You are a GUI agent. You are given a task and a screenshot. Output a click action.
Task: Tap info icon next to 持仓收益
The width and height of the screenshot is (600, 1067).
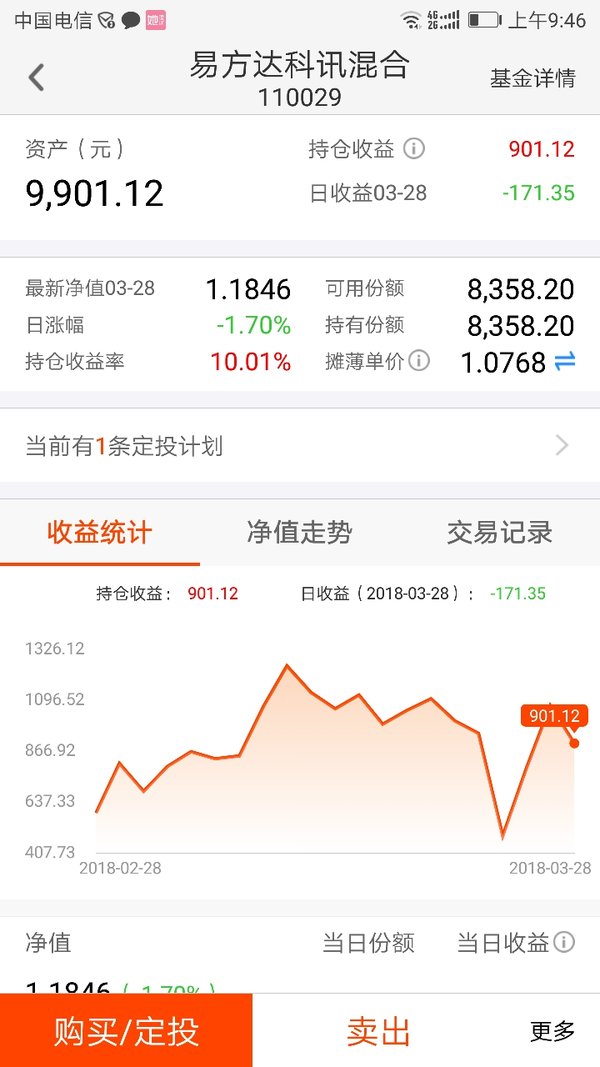click(x=414, y=148)
